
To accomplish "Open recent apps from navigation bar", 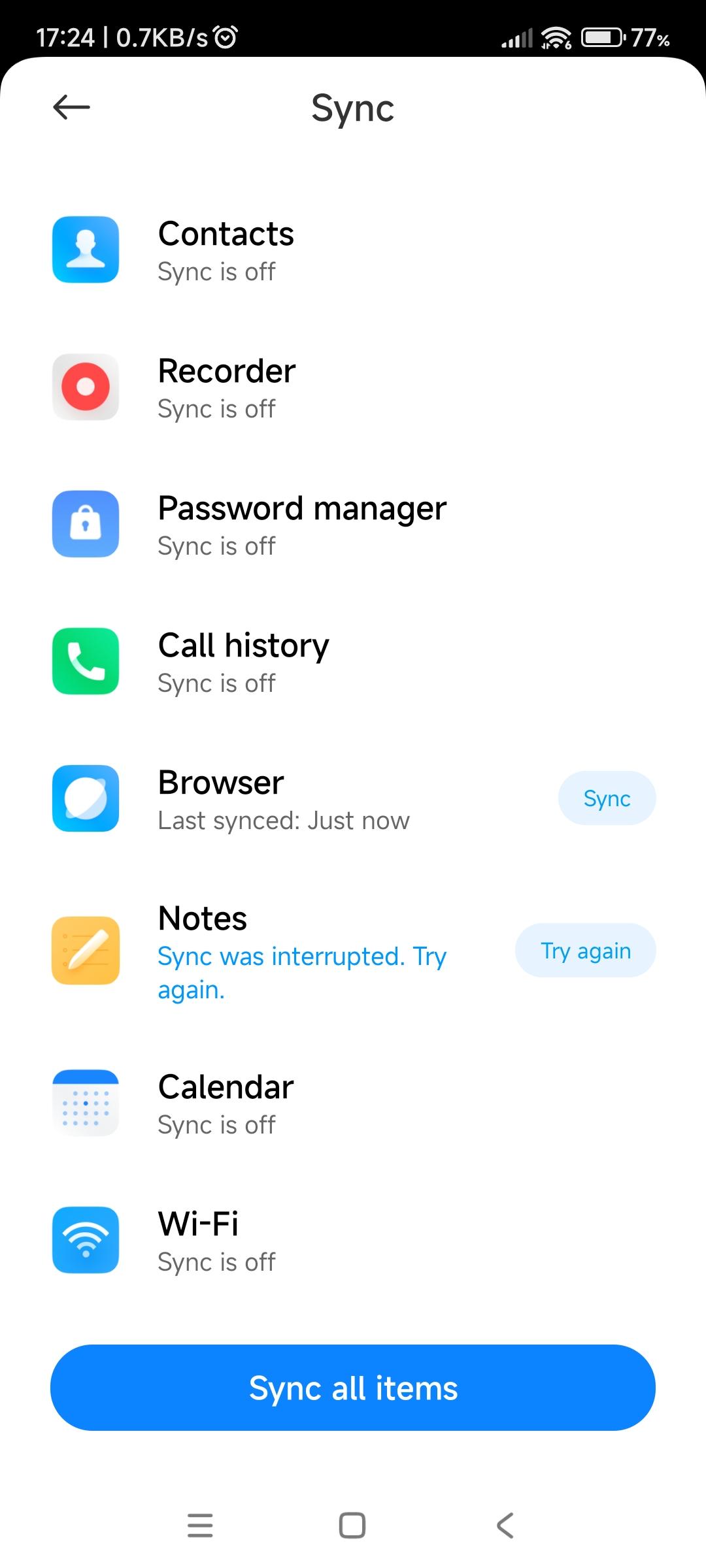I will [x=200, y=1526].
